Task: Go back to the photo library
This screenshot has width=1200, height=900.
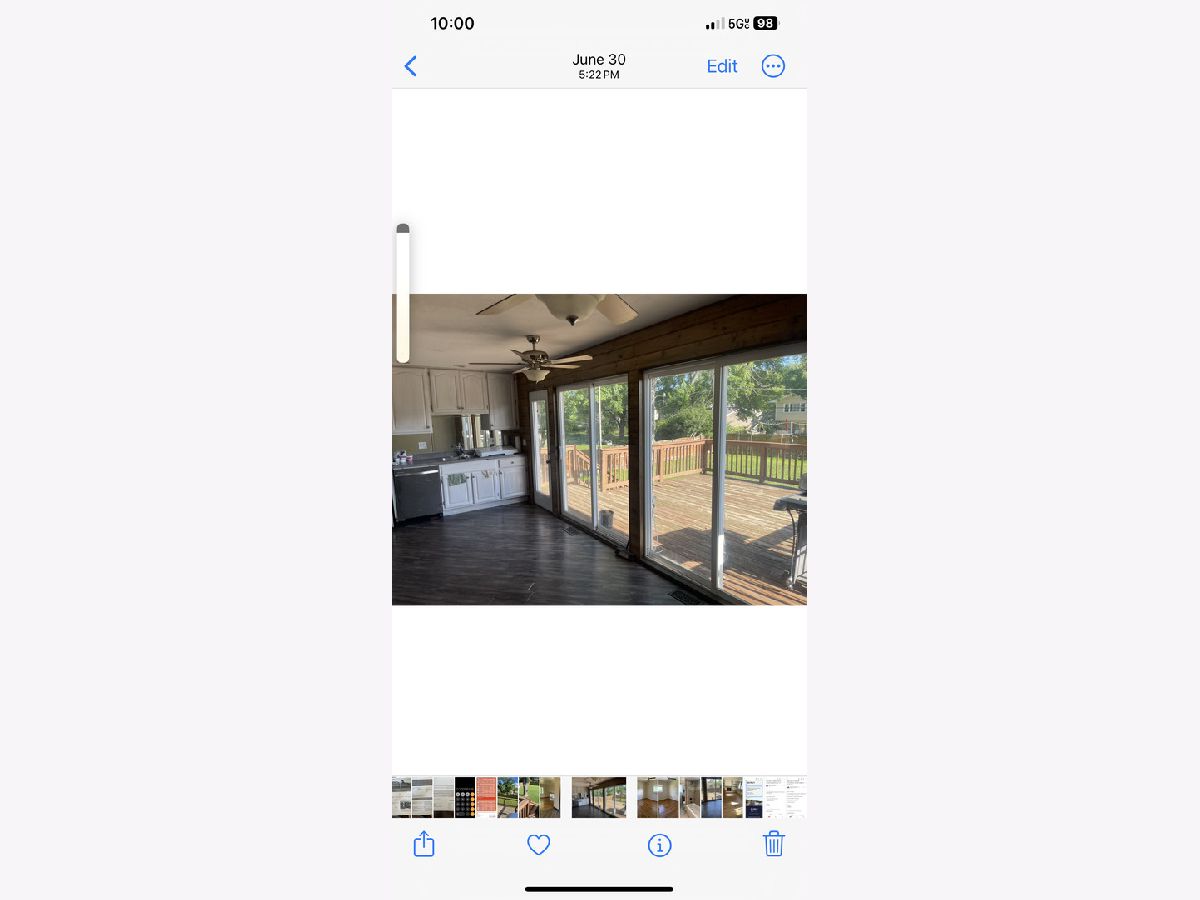Action: point(410,66)
